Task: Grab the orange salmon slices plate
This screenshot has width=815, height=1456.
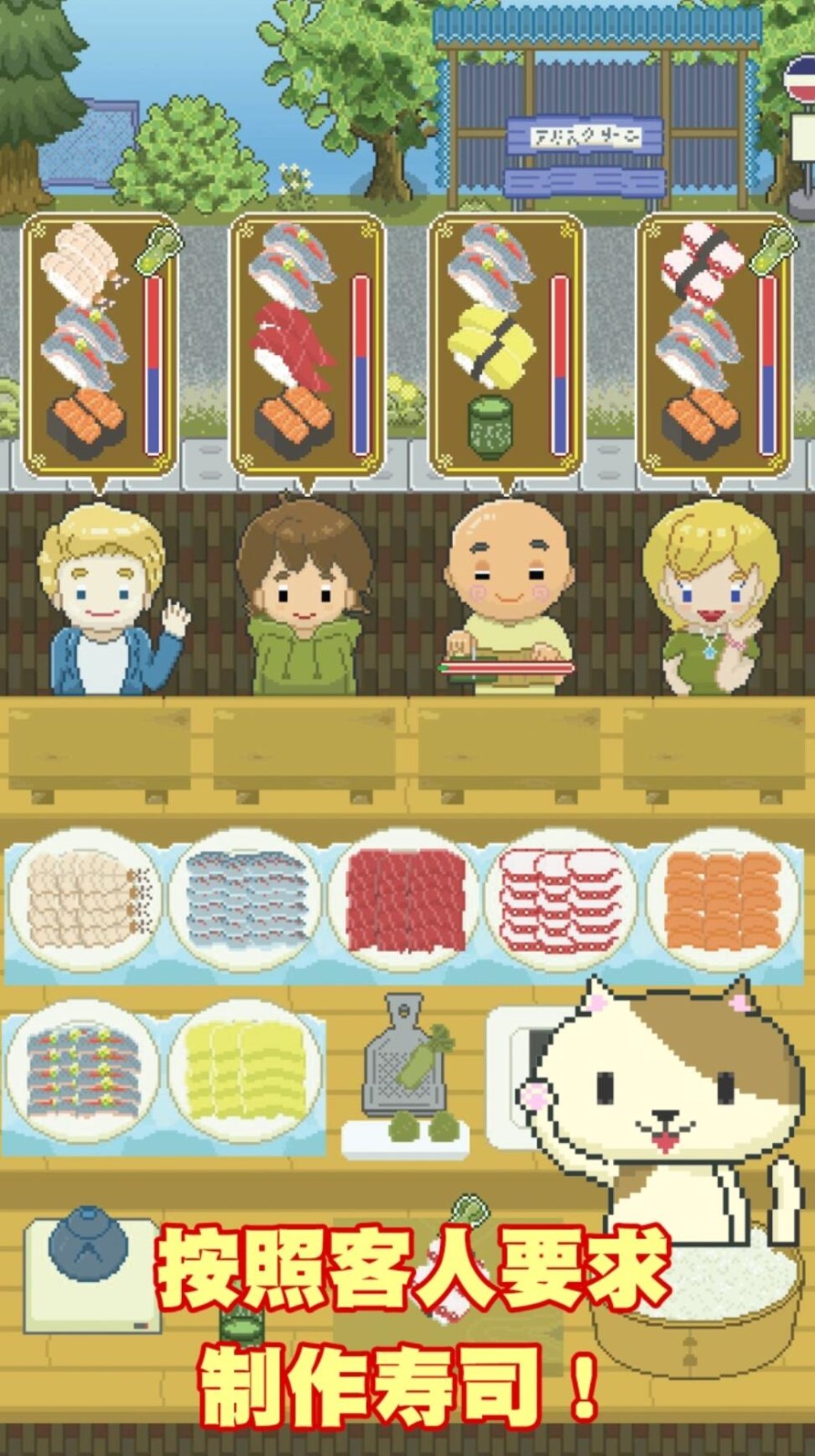Action: click(721, 899)
